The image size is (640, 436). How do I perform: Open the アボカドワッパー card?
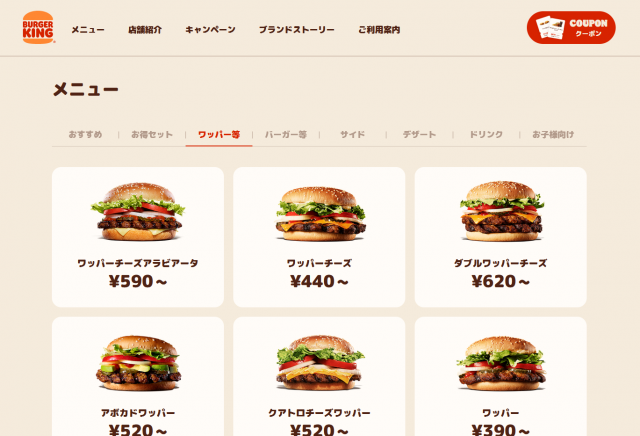[138, 380]
